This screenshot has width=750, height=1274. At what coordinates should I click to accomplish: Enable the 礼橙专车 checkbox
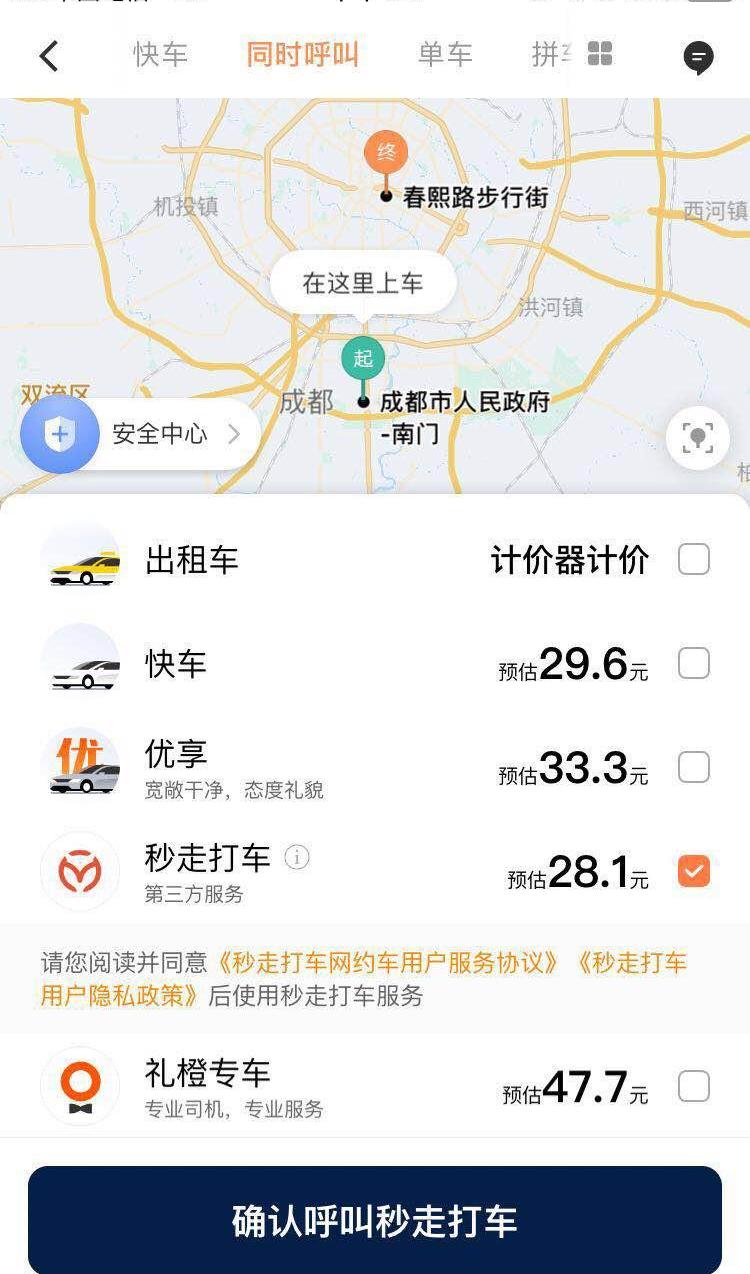[695, 1085]
